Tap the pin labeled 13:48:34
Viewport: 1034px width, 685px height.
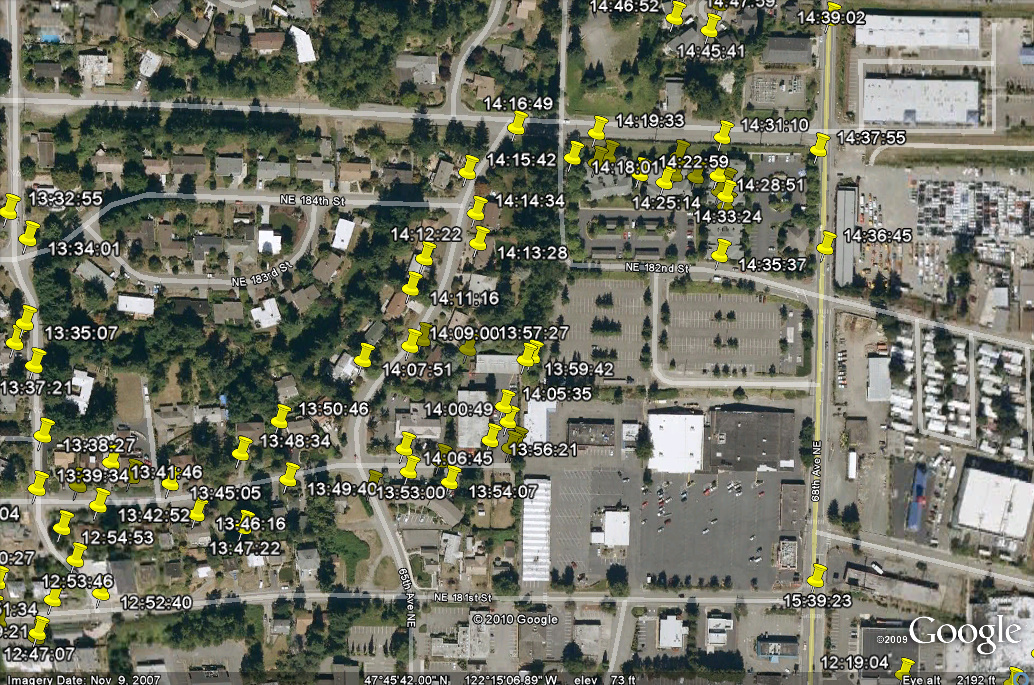point(282,415)
